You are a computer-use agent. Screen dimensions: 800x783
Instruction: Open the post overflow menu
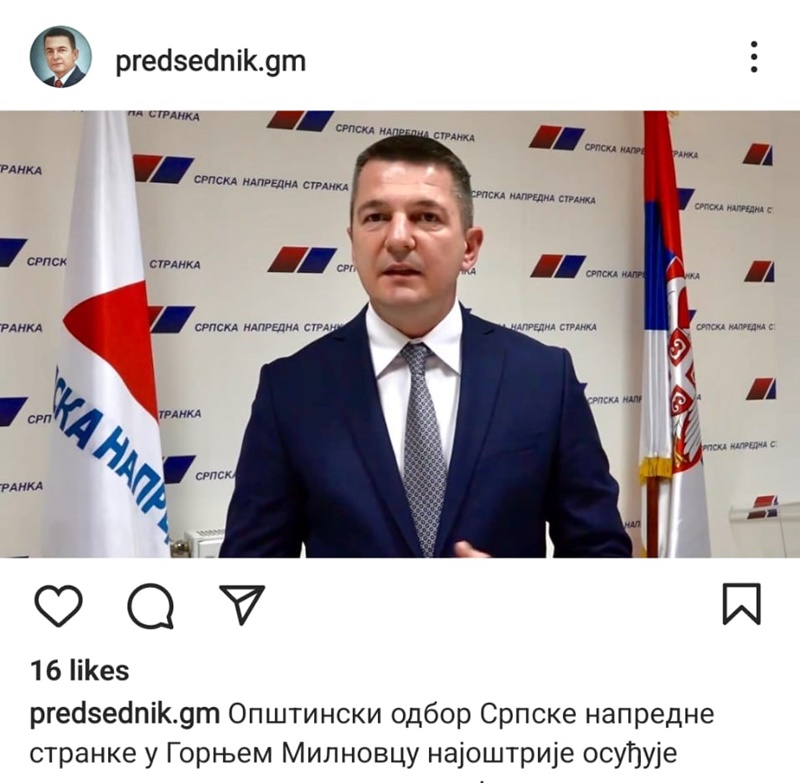tap(754, 57)
